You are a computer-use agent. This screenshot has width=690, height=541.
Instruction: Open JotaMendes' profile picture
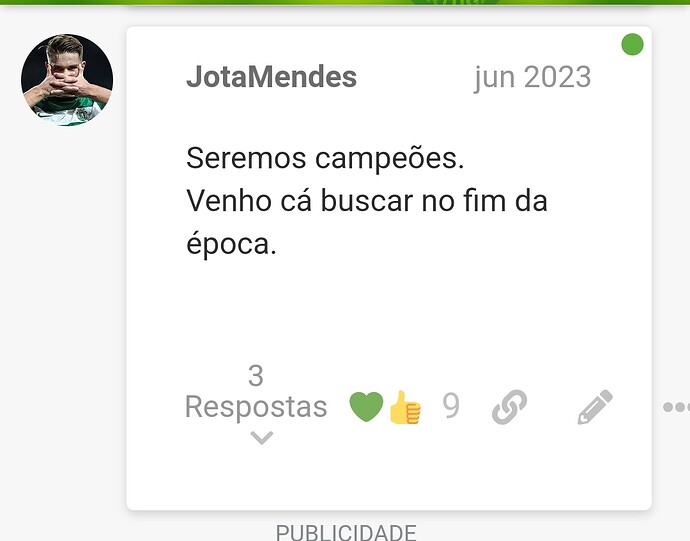(x=67, y=80)
